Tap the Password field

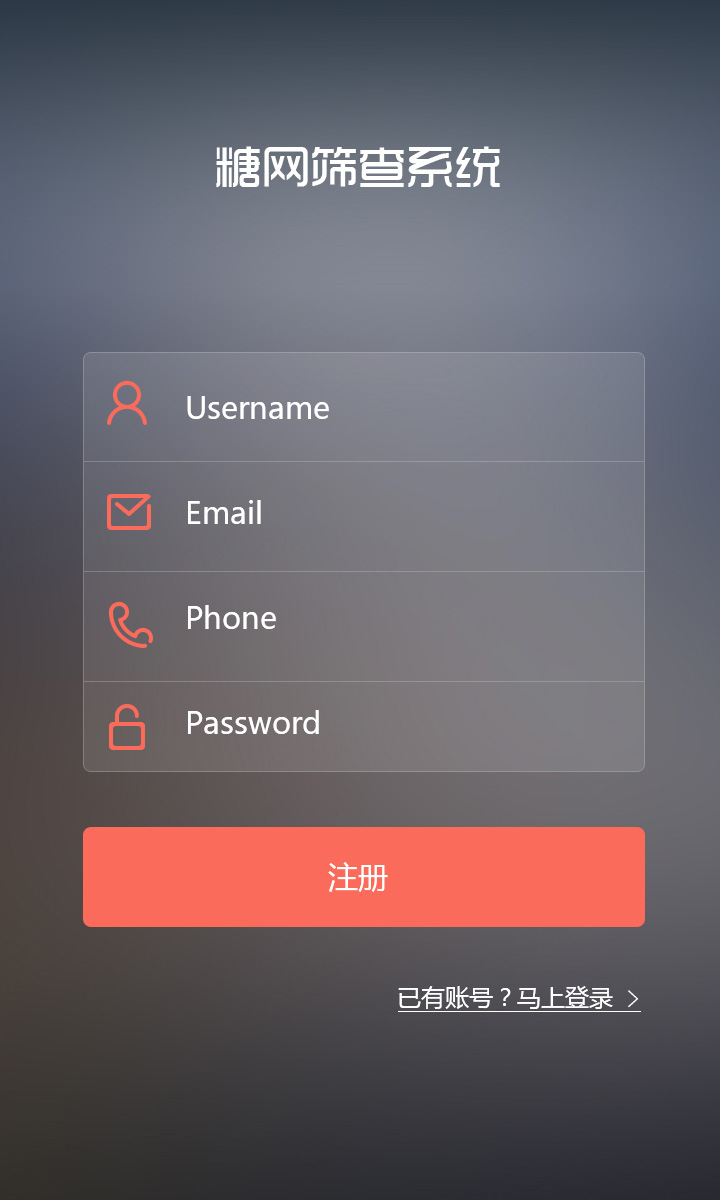pos(364,727)
